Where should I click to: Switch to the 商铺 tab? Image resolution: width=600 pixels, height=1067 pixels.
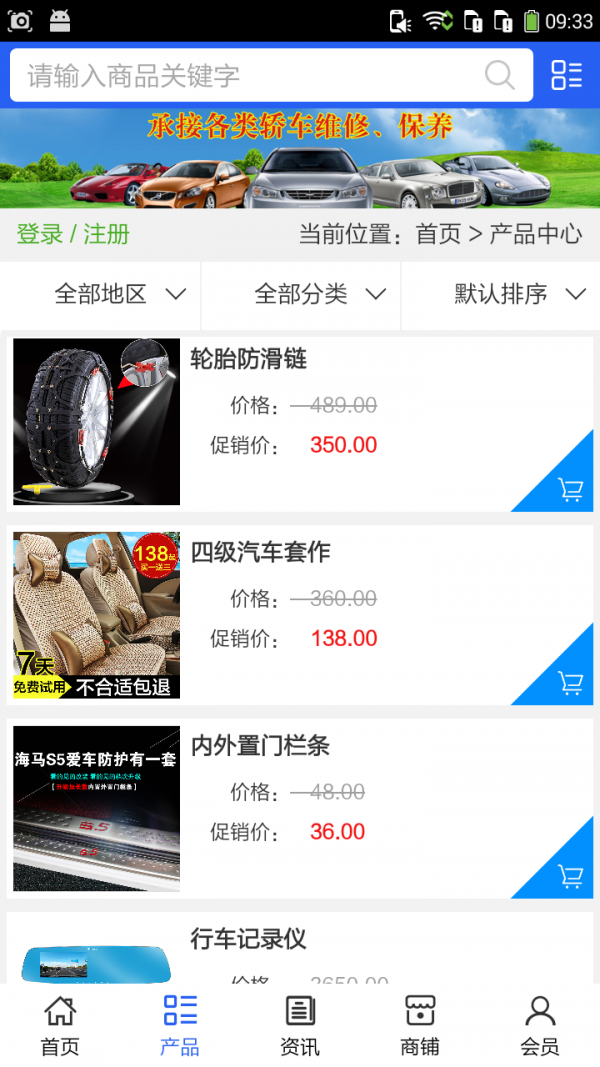pos(420,1026)
